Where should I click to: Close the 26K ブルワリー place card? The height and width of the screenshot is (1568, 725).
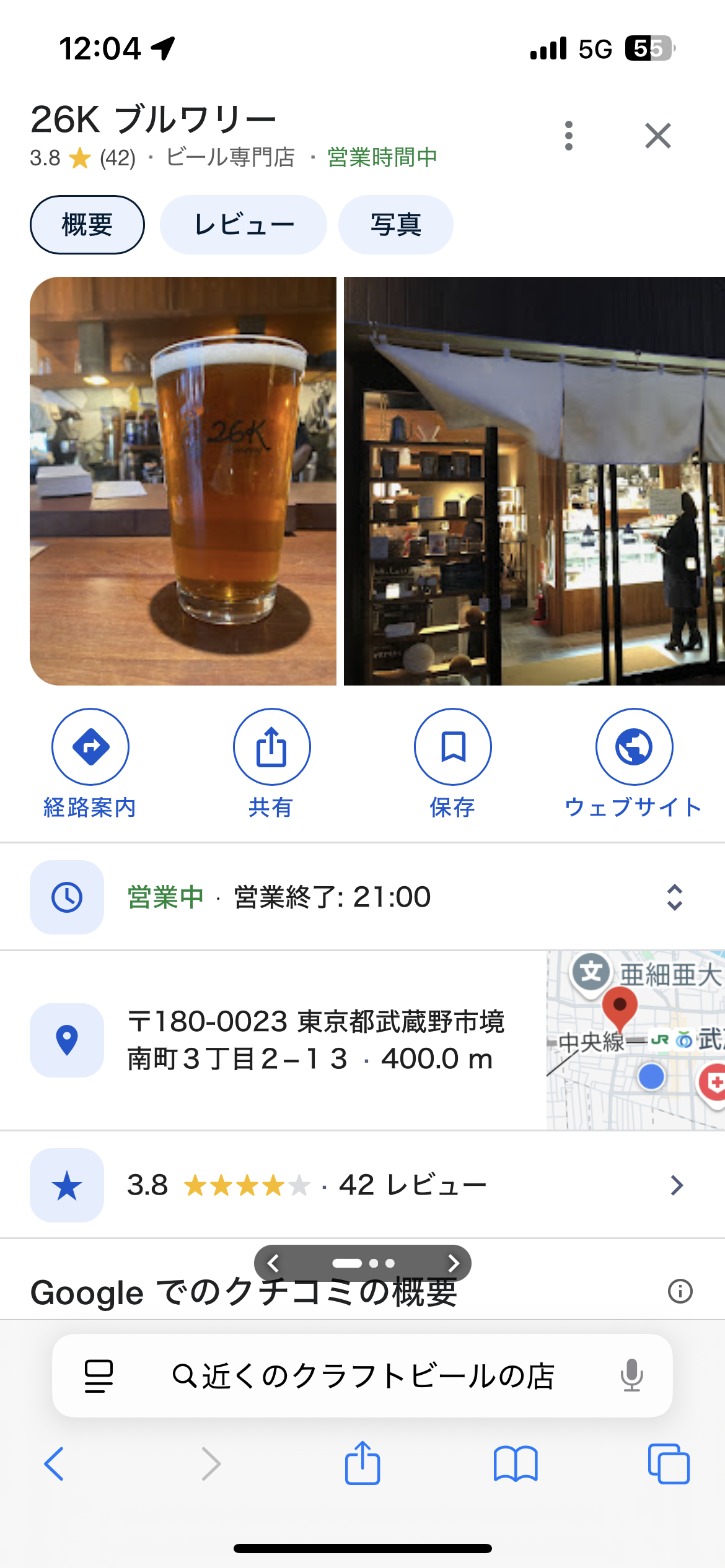point(657,136)
